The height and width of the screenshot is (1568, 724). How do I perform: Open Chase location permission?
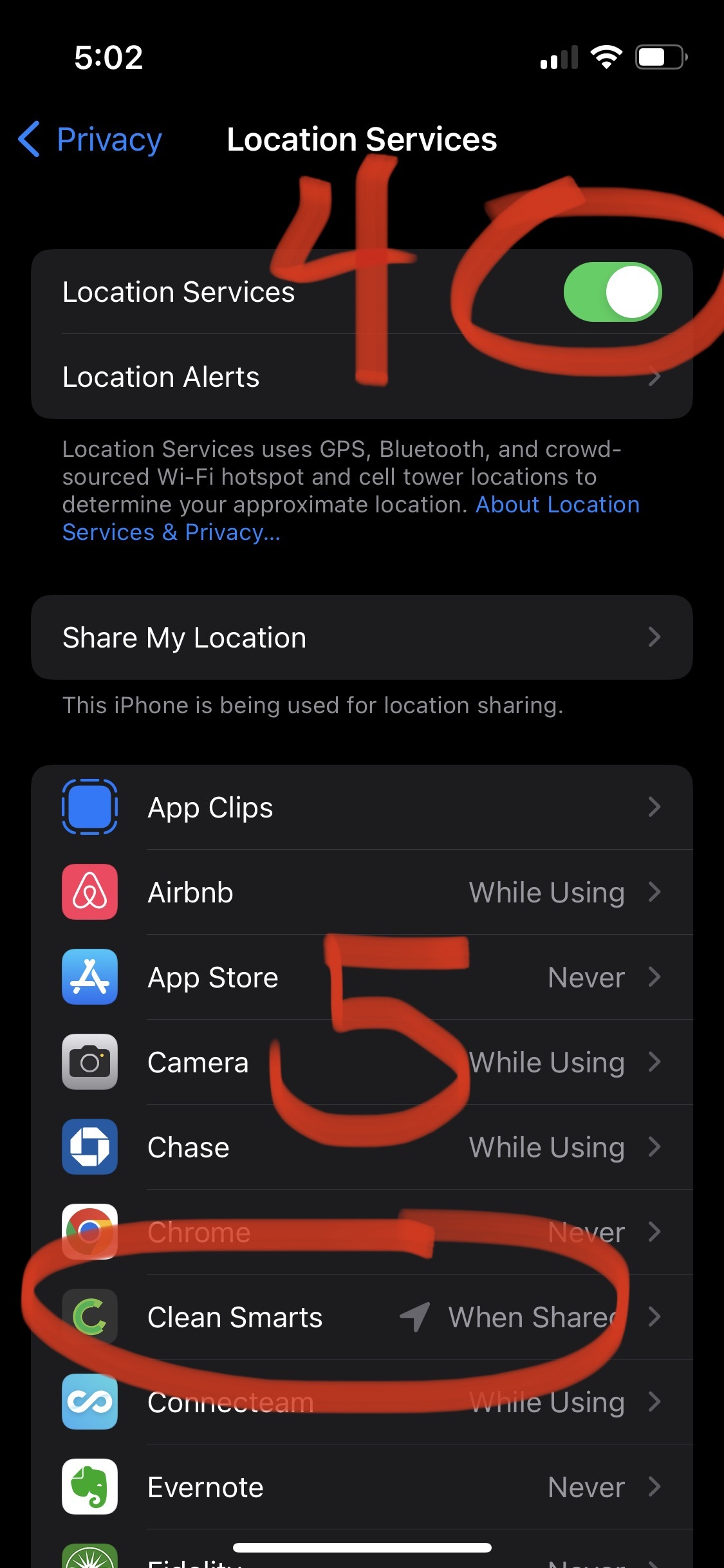point(360,1148)
